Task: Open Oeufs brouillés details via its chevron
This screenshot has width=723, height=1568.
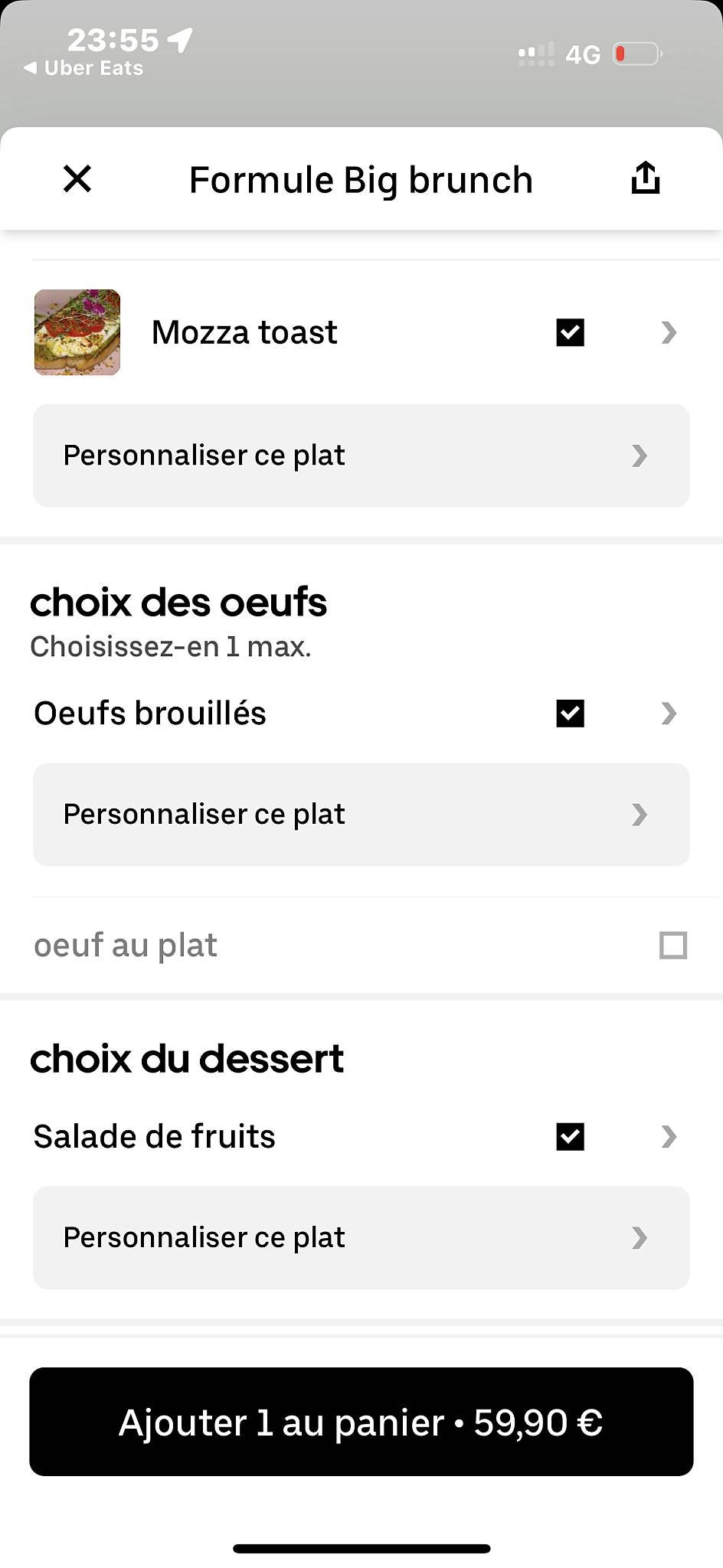Action: 670,714
